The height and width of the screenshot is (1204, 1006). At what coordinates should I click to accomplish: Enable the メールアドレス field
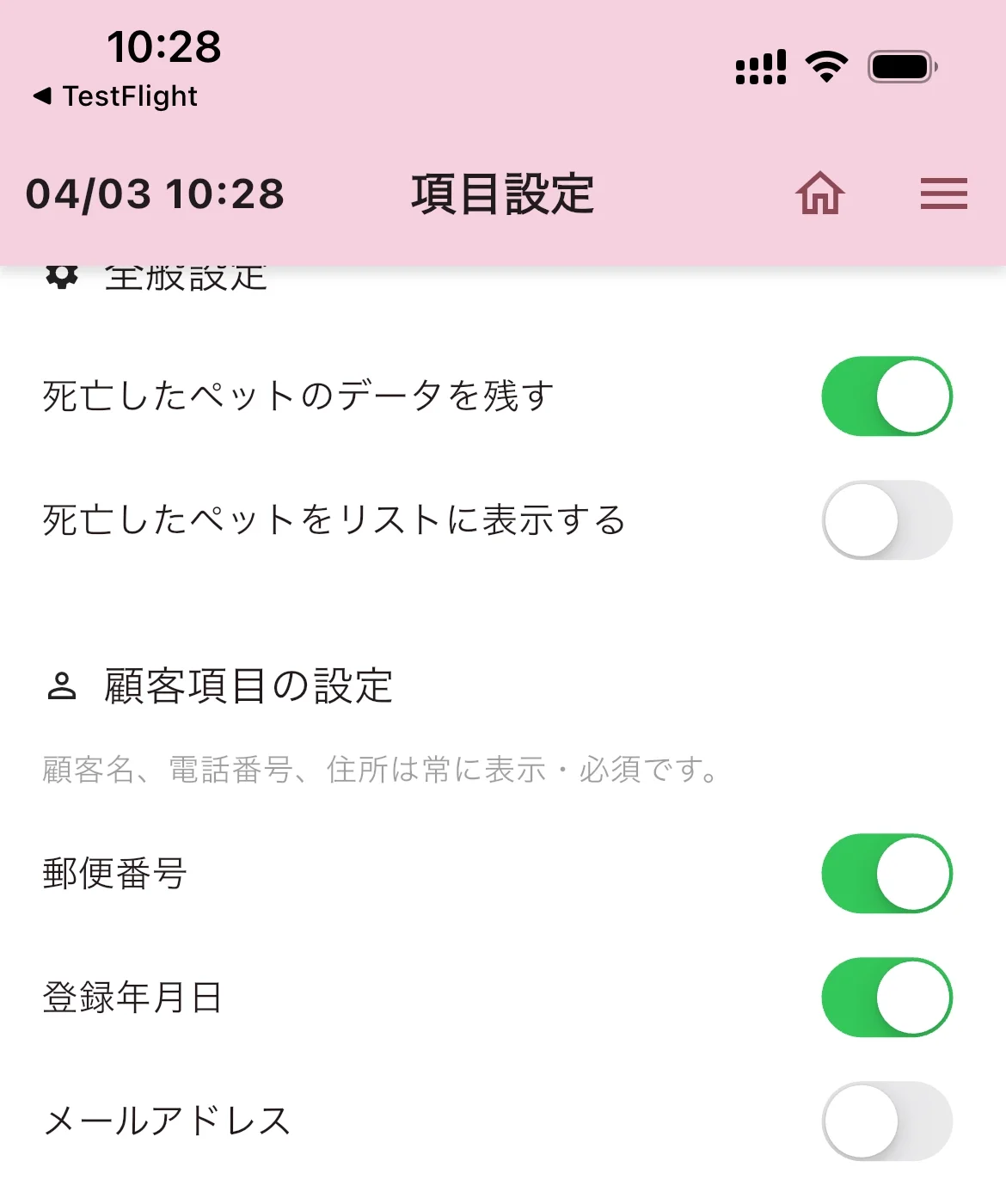[x=886, y=1121]
